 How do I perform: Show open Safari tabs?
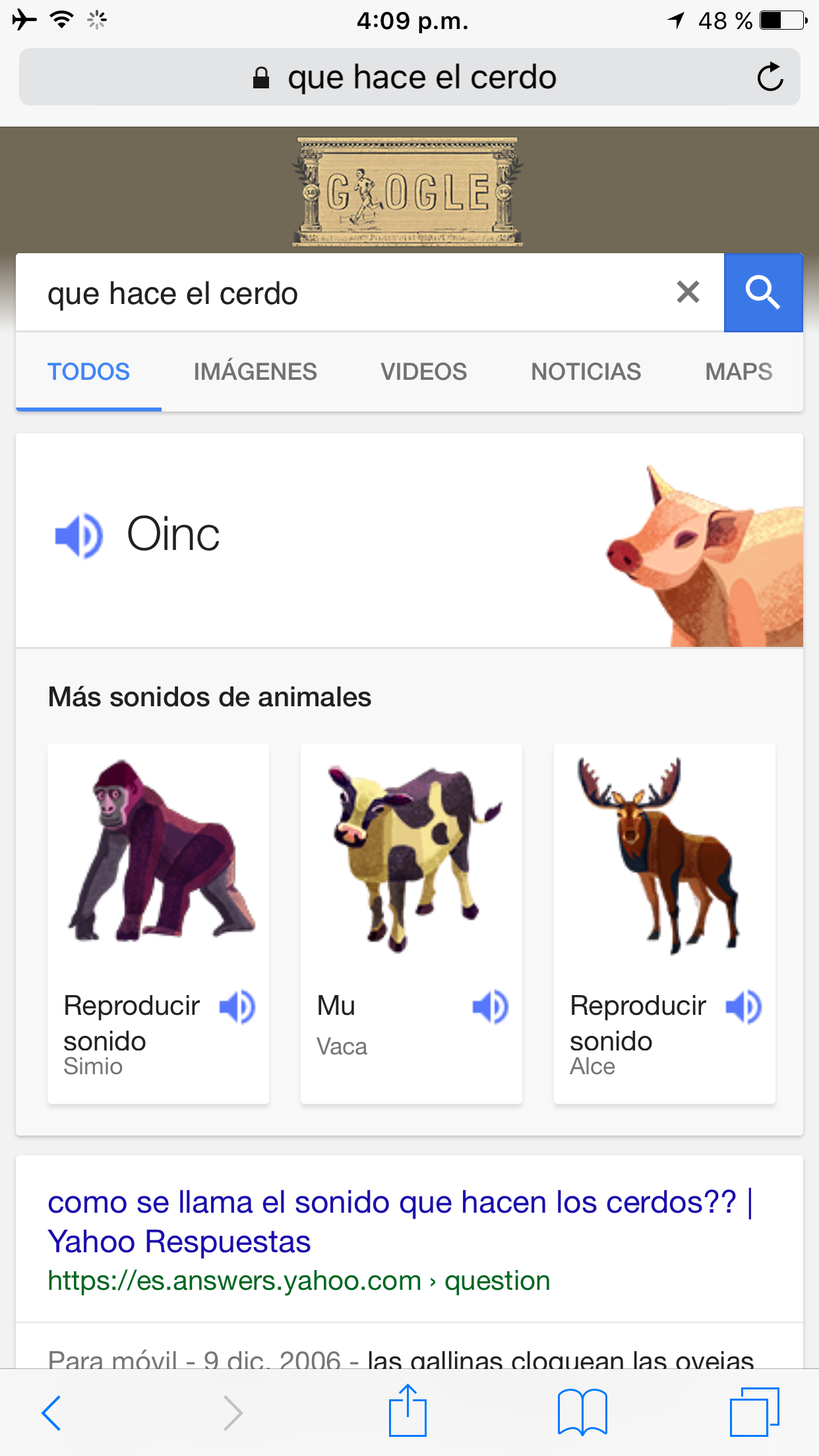(x=754, y=1412)
